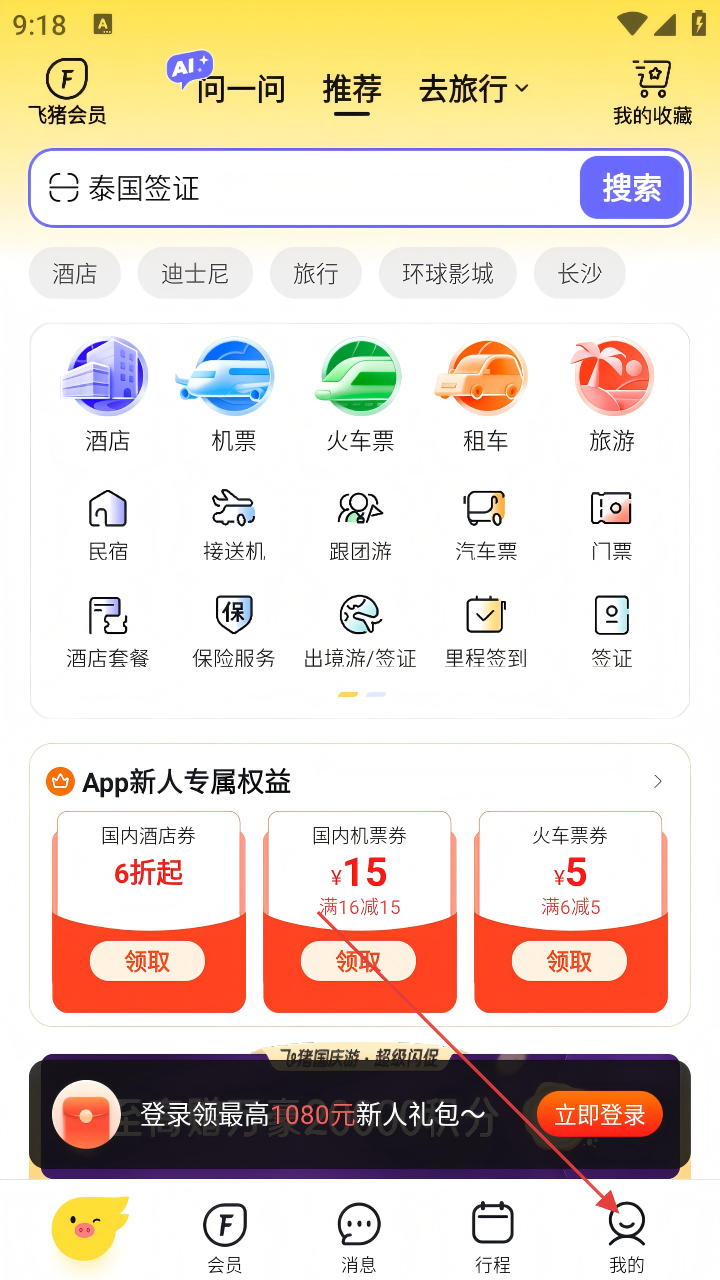This screenshot has width=720, height=1280.
Task: Open 飞猪会员 at the top
Action: click(67, 93)
